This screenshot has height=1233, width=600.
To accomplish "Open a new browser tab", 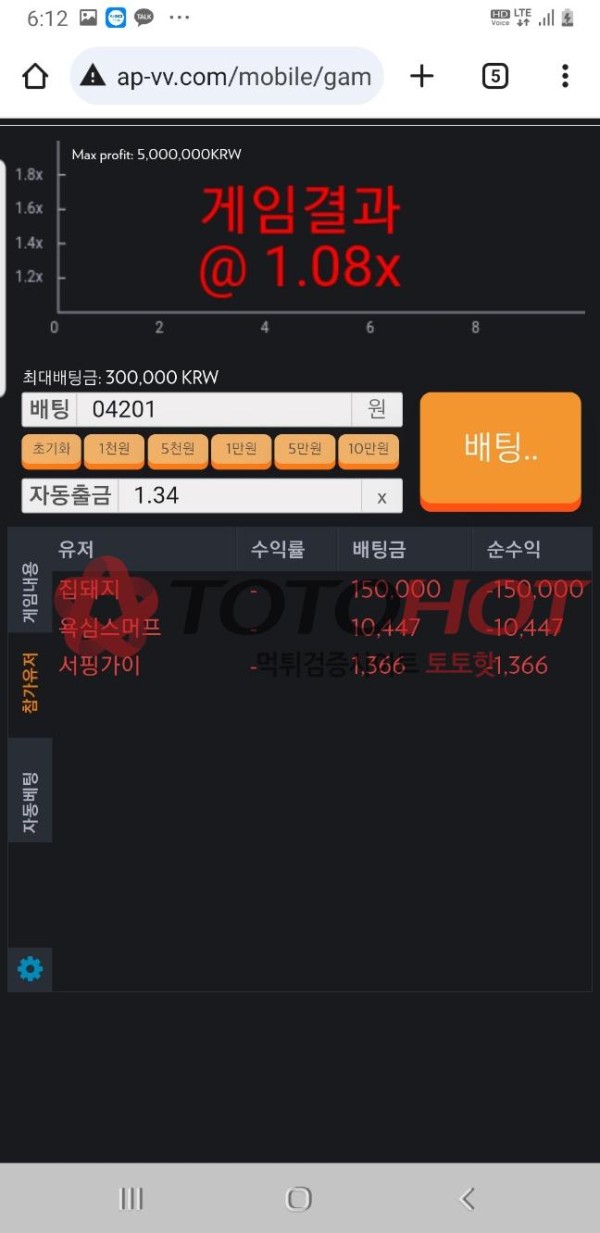I will point(422,76).
